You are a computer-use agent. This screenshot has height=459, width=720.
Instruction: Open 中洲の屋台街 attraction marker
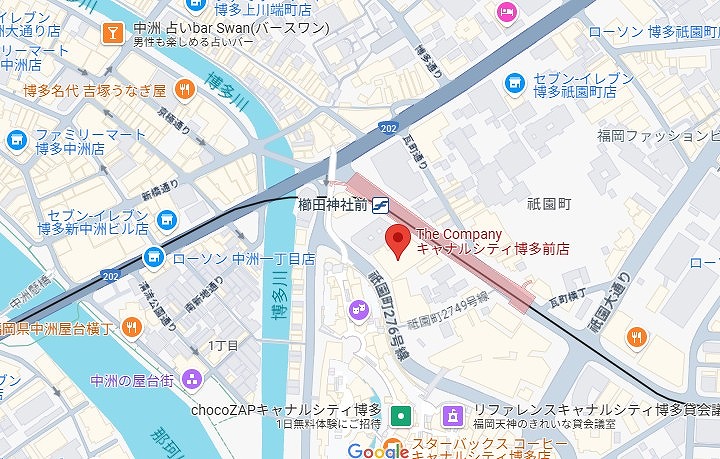point(192,380)
